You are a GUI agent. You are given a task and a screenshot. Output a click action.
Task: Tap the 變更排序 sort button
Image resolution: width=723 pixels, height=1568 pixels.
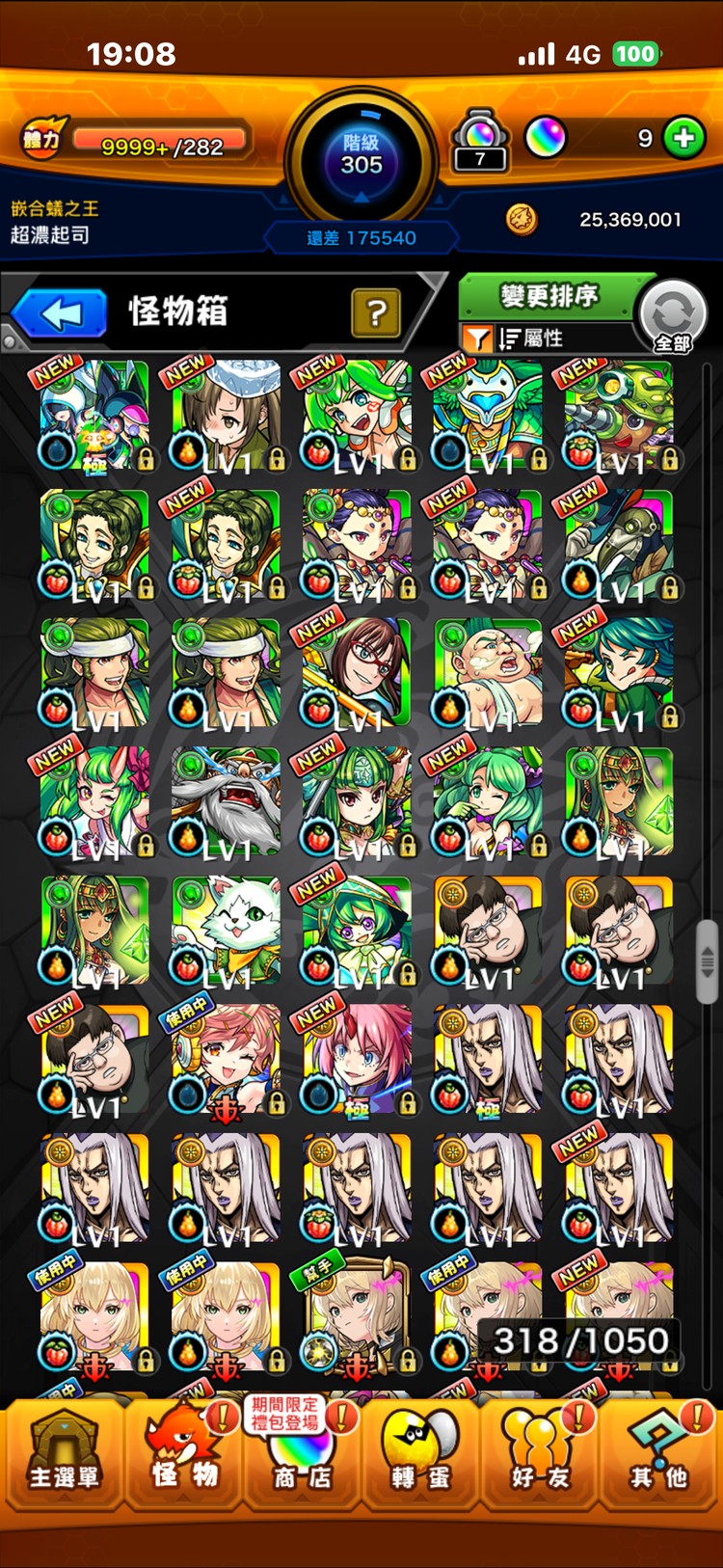click(549, 296)
